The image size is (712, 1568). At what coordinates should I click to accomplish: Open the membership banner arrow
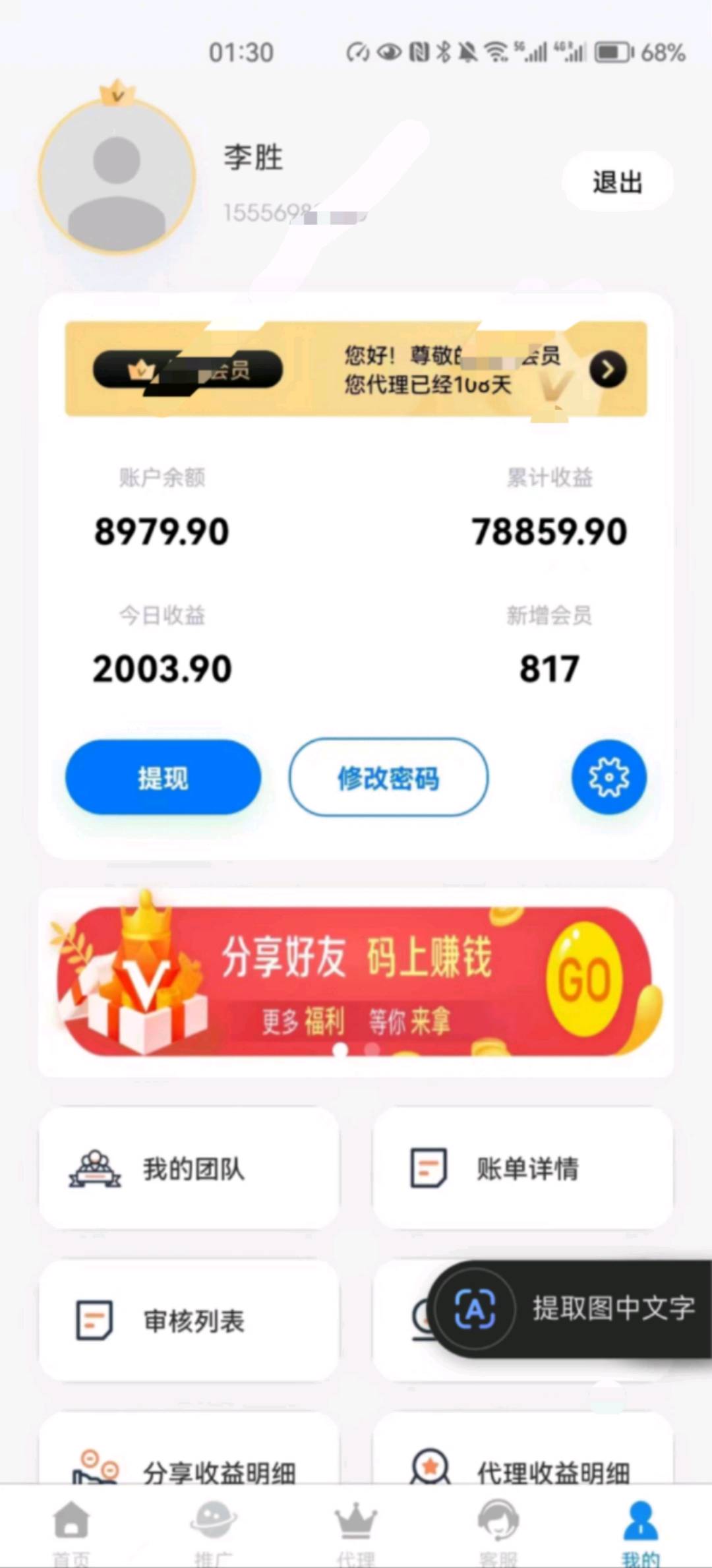point(608,370)
